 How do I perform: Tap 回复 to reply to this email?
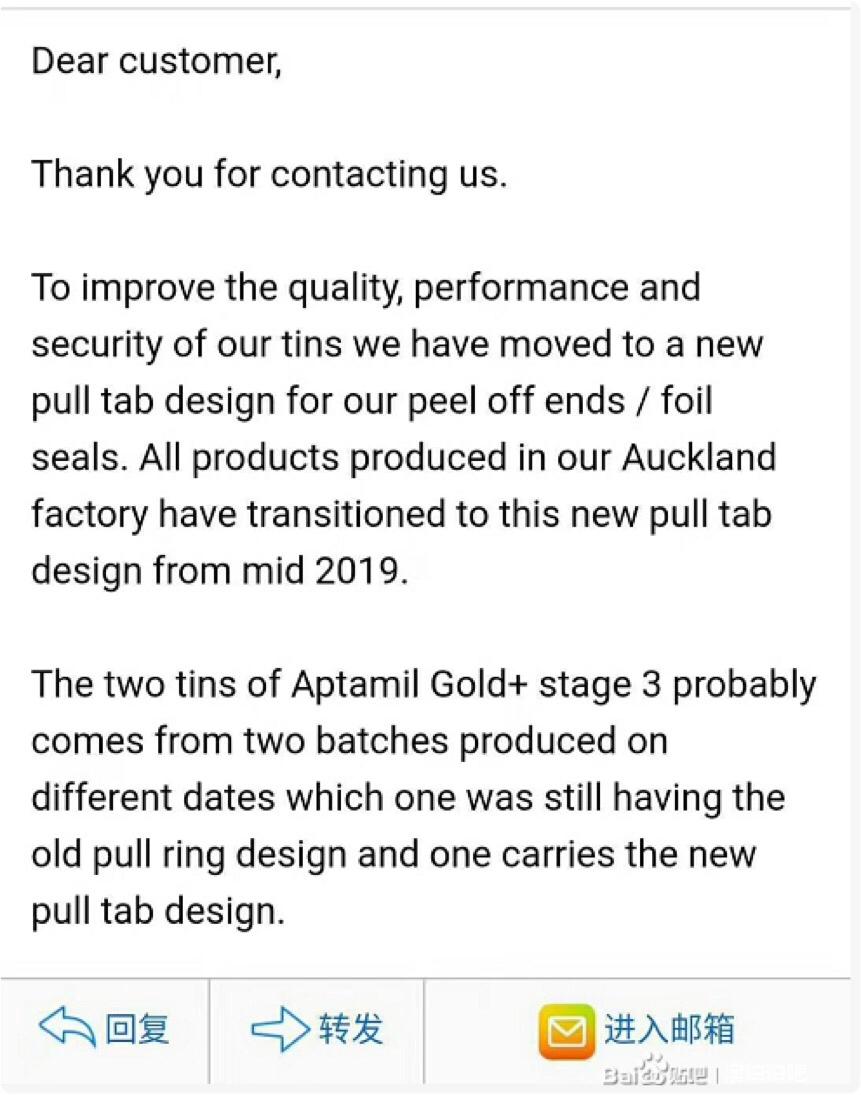(104, 1029)
